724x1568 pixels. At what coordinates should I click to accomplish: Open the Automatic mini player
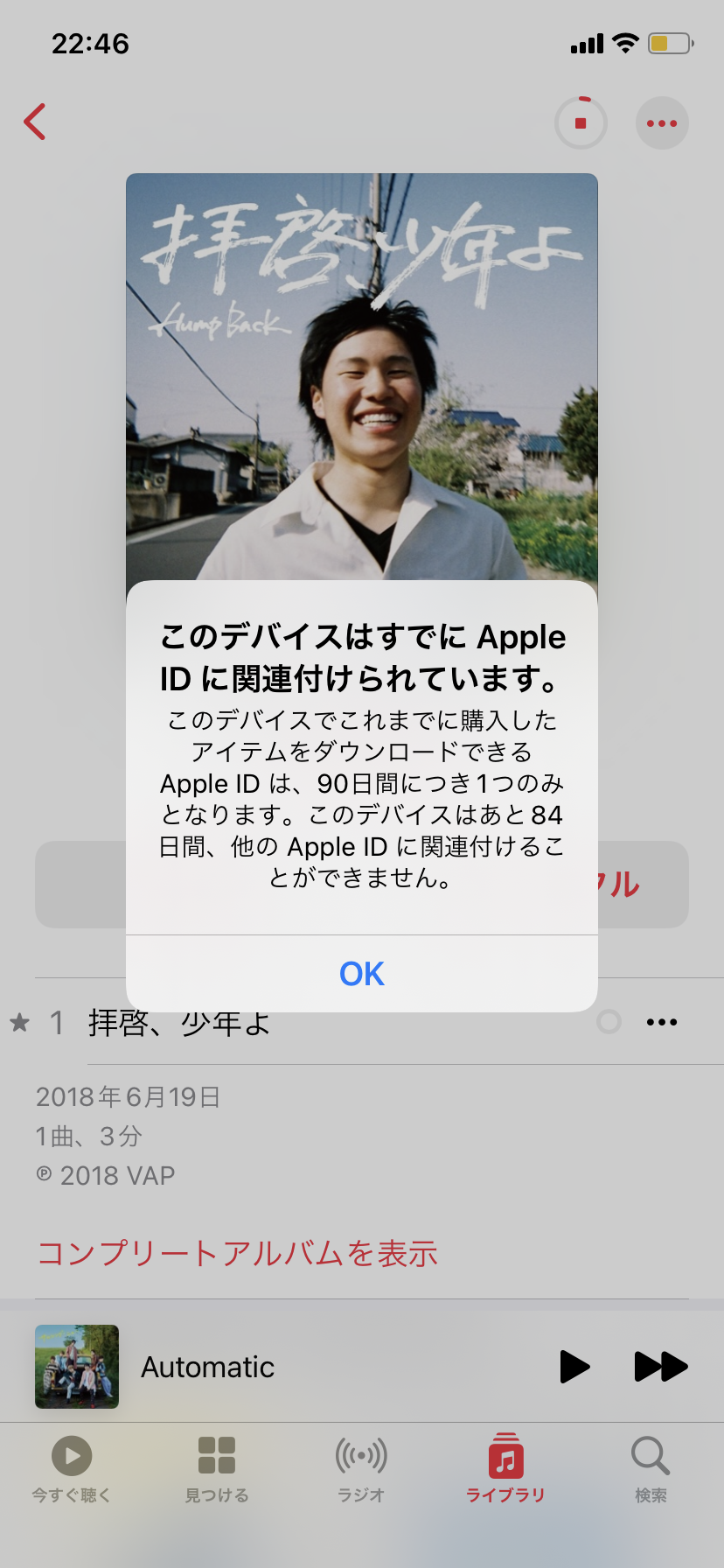click(x=208, y=1366)
